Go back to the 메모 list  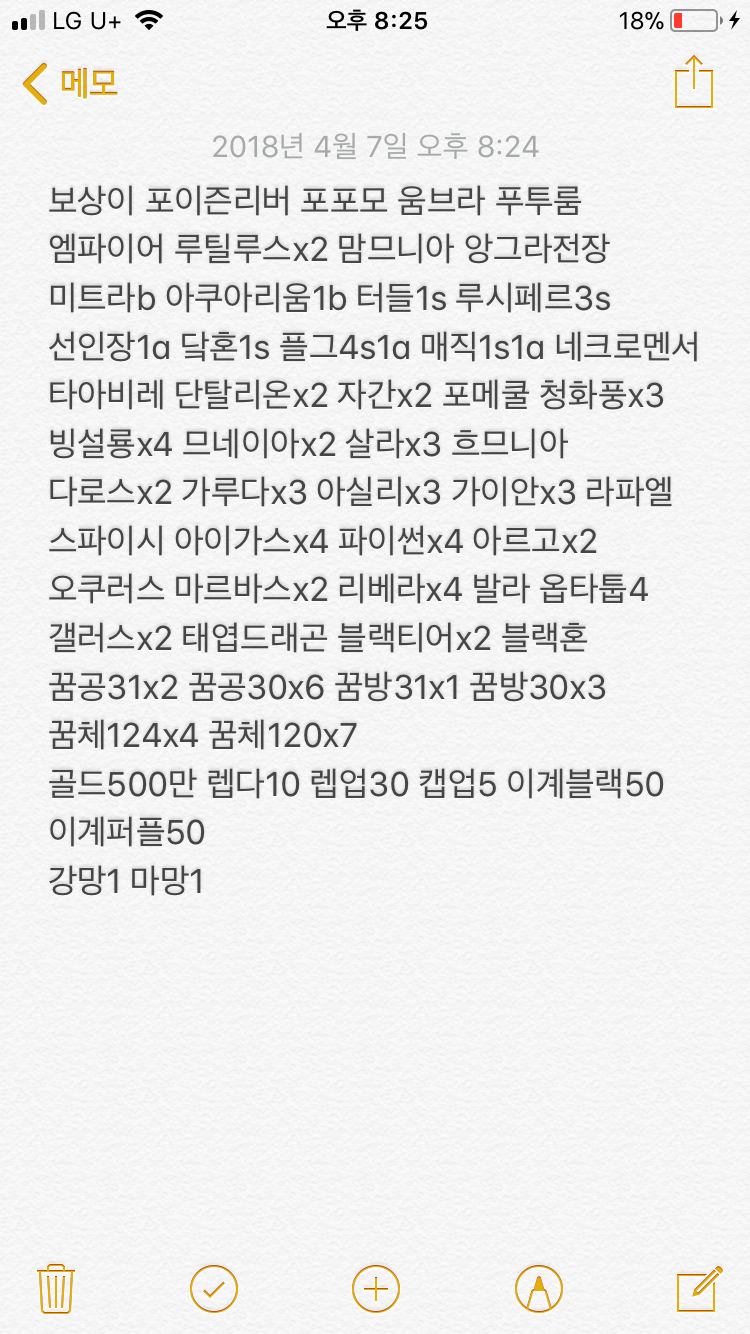(x=70, y=83)
